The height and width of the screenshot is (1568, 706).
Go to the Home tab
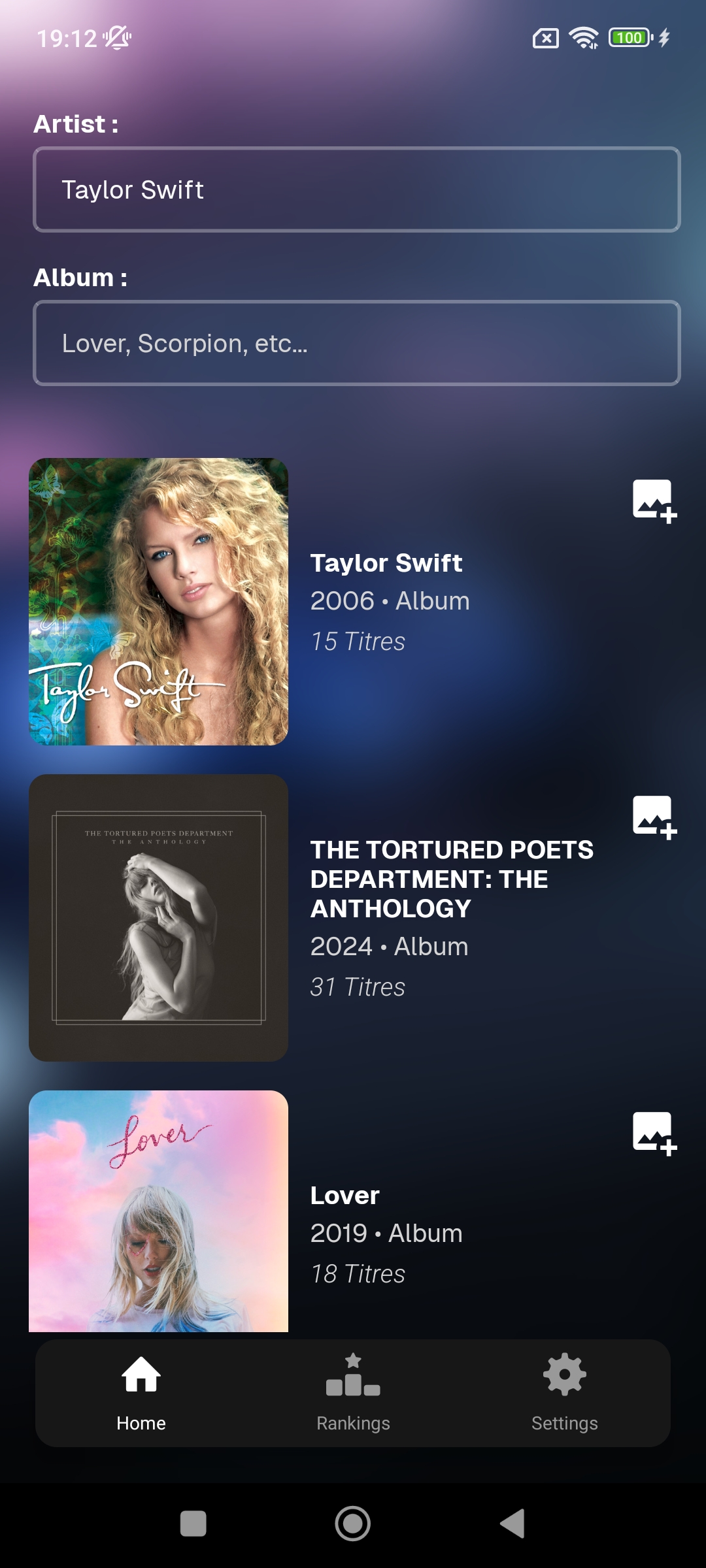click(141, 1393)
